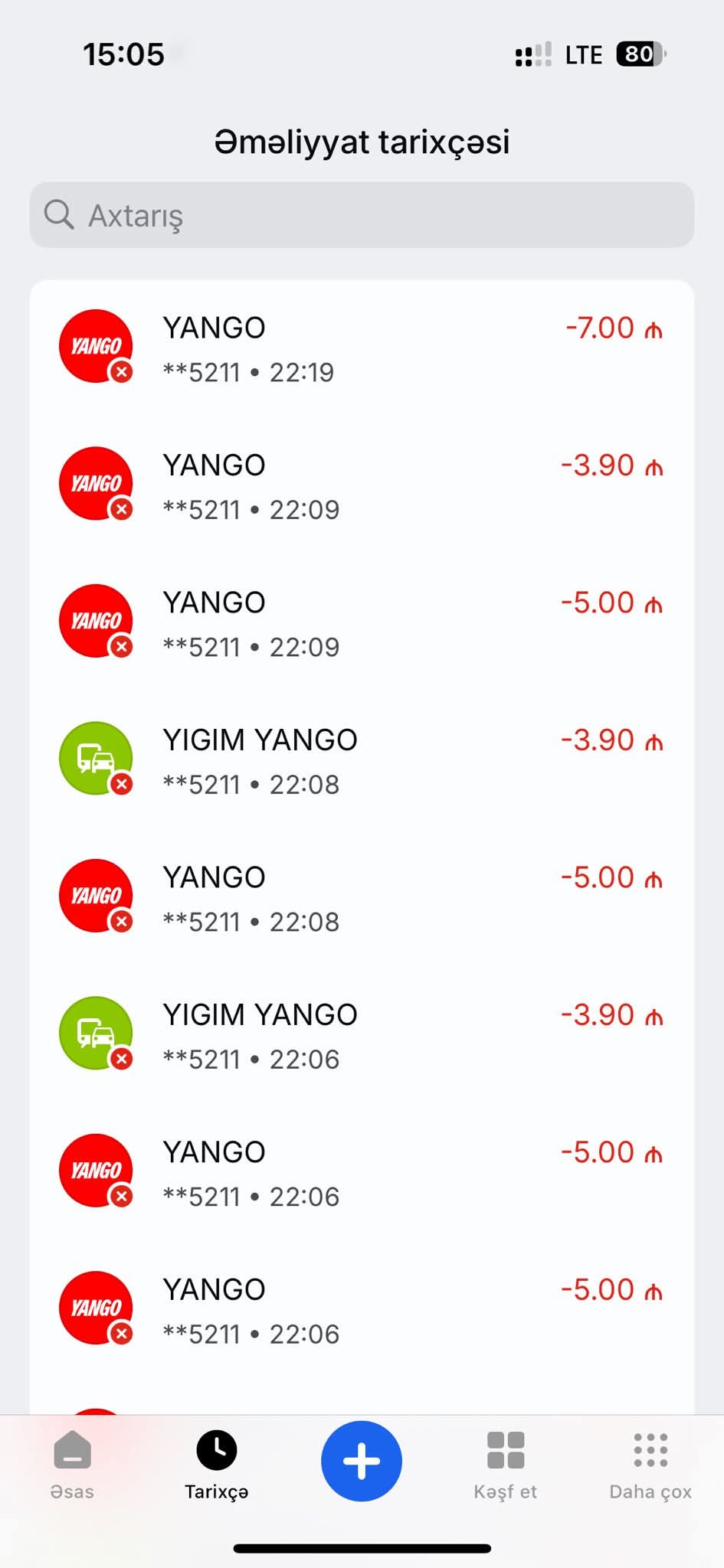Tap the Axtarış search field
Screen dimensions: 724x1568
click(x=362, y=215)
